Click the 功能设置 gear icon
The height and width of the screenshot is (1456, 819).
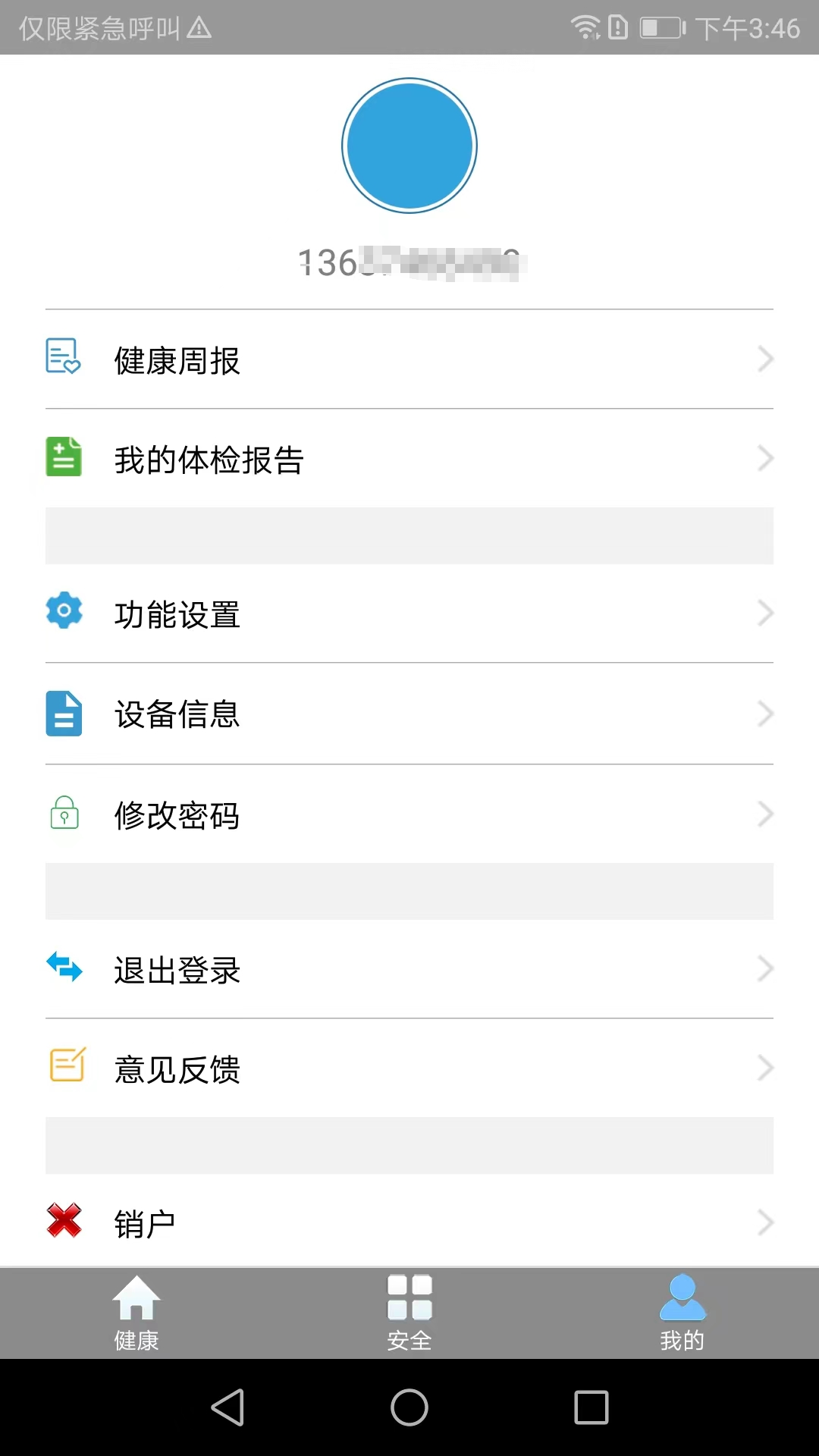tap(64, 611)
